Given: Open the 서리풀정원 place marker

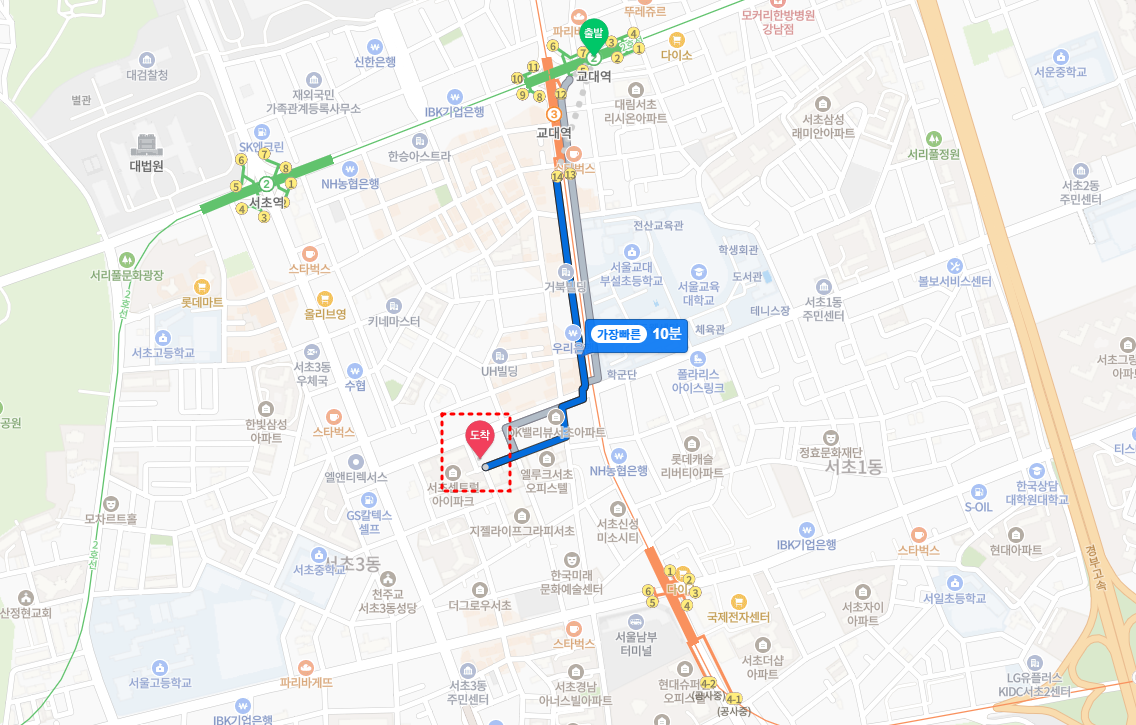Looking at the screenshot, I should [933, 139].
